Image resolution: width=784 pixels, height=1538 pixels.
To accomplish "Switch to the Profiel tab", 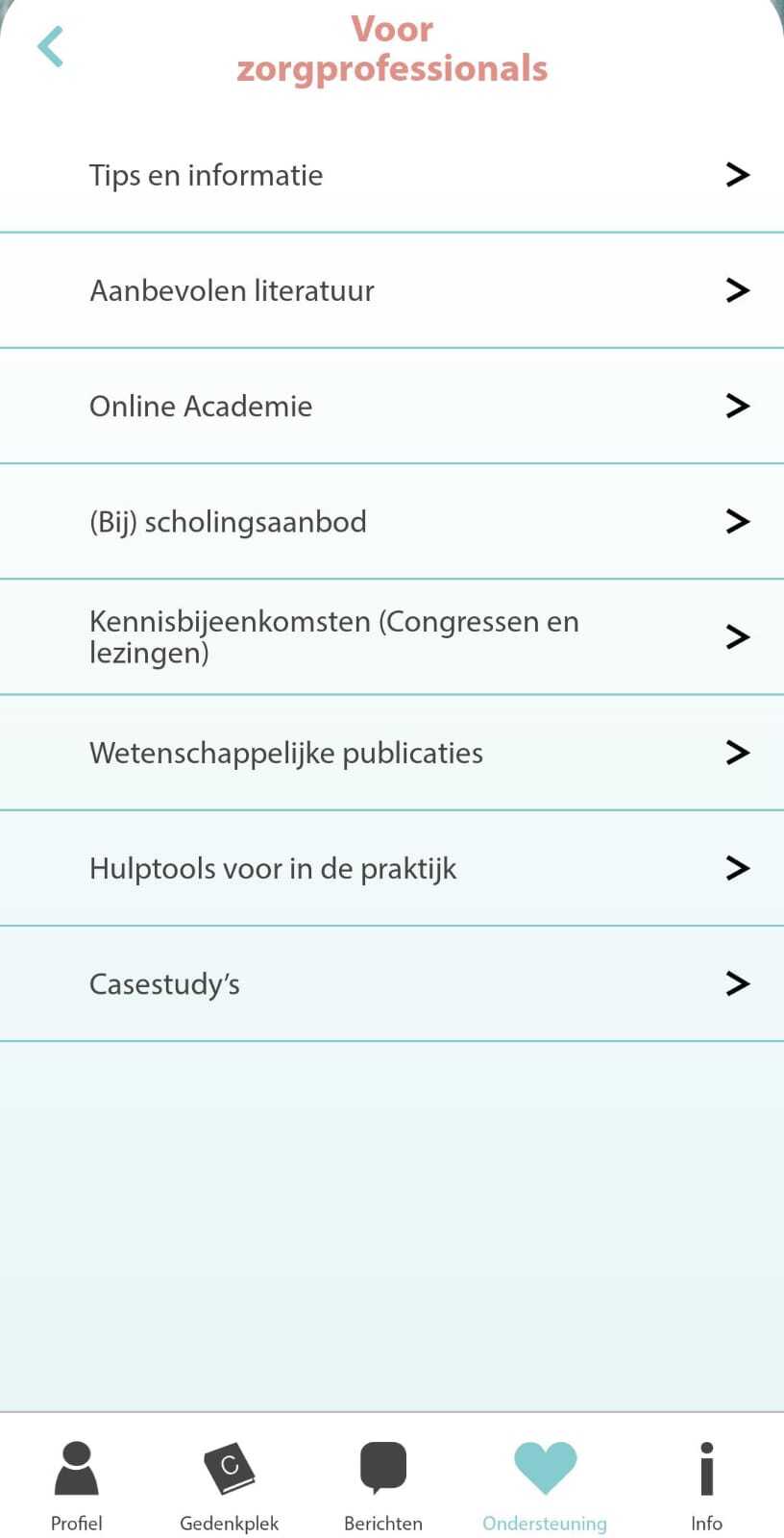I will click(x=77, y=1485).
